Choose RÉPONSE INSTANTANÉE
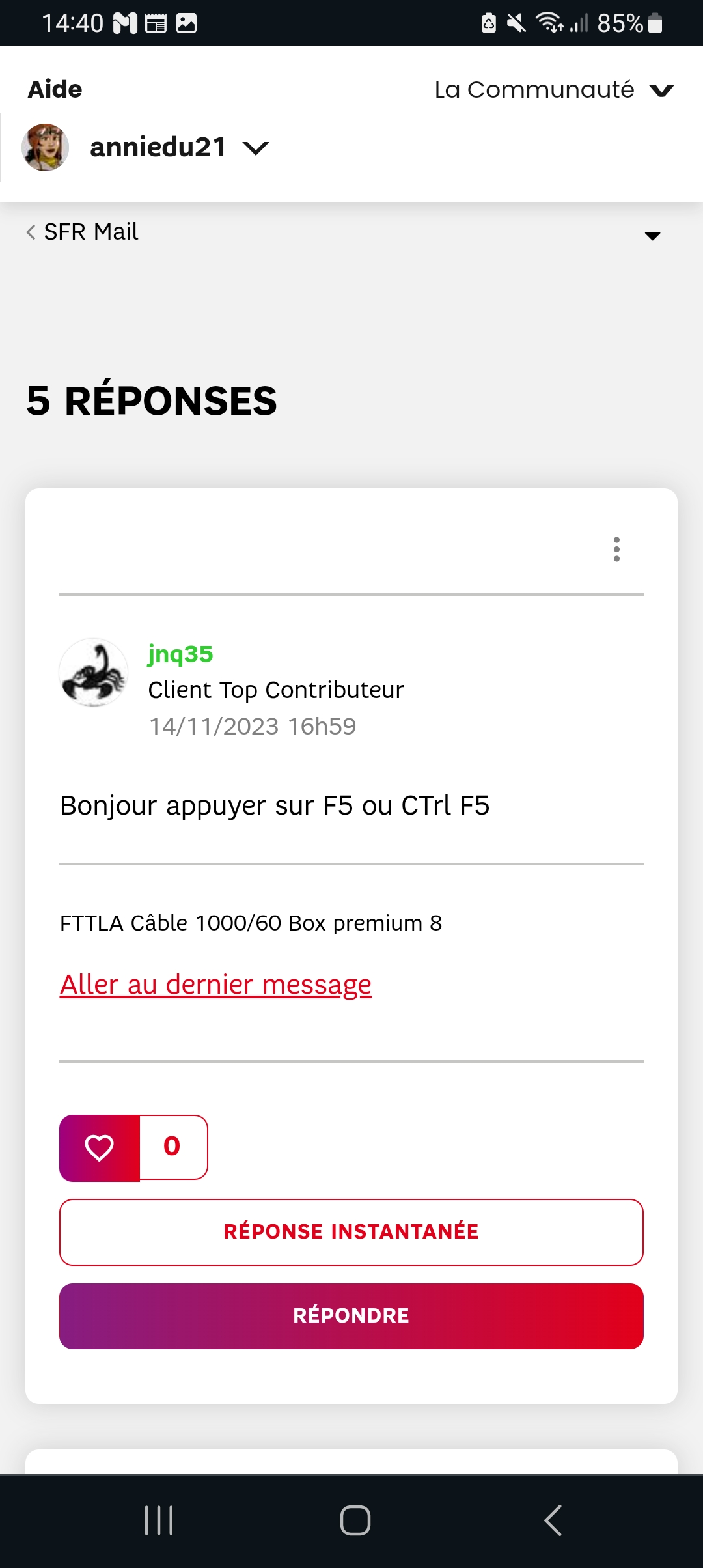The width and height of the screenshot is (703, 1568). (x=351, y=1231)
